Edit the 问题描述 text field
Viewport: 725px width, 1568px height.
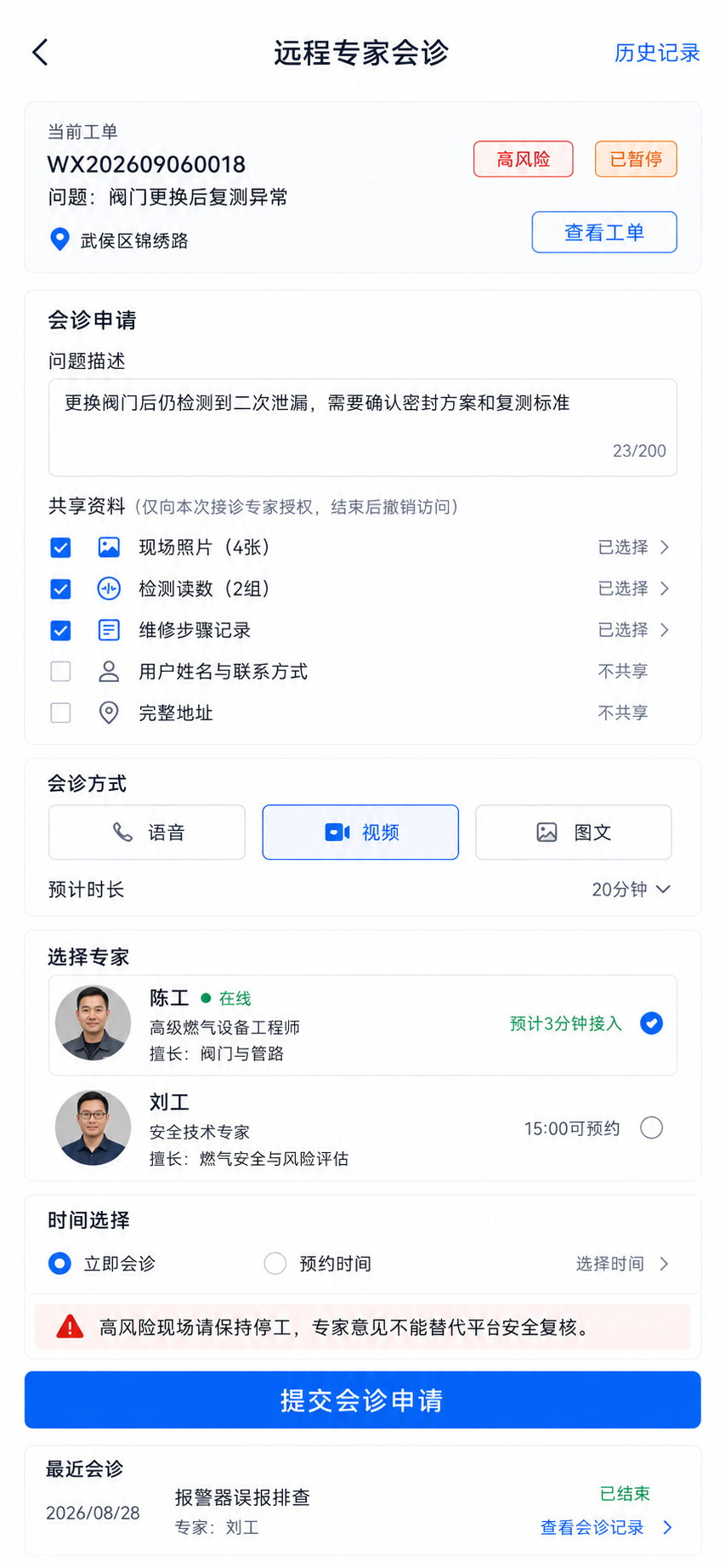[x=363, y=428]
